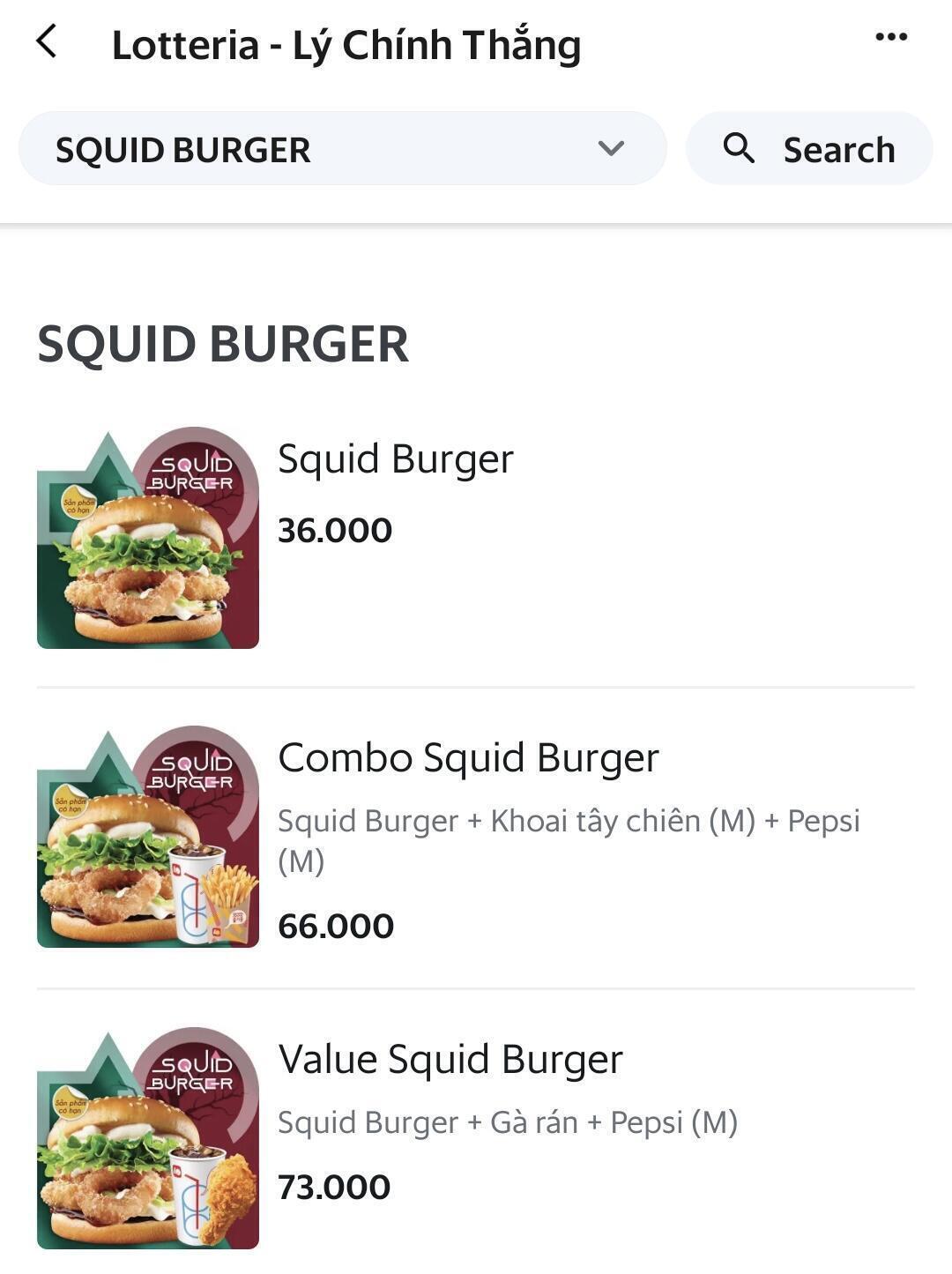Select the Squid Burger for 36.000
Viewport: 952px width, 1274px height.
(396, 460)
